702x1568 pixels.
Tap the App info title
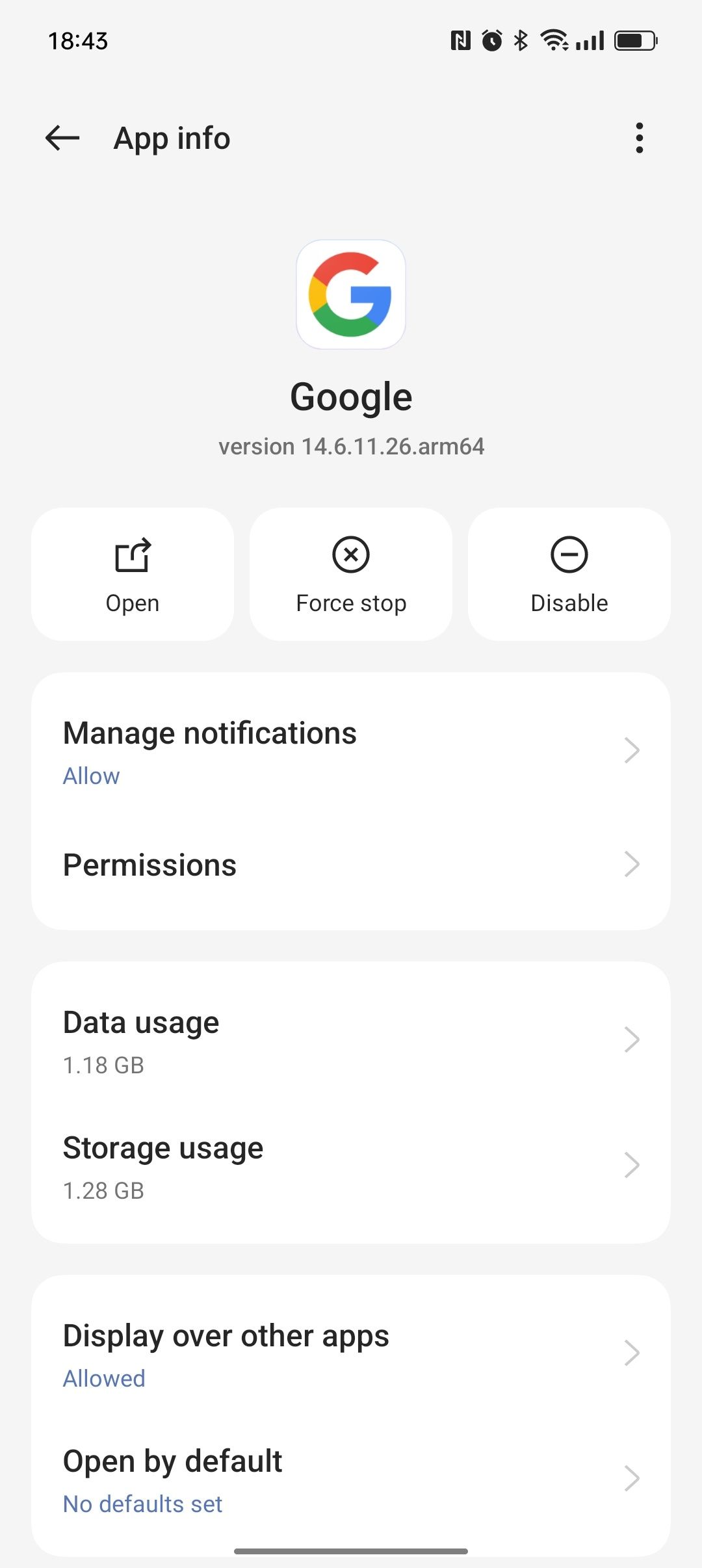pyautogui.click(x=172, y=138)
